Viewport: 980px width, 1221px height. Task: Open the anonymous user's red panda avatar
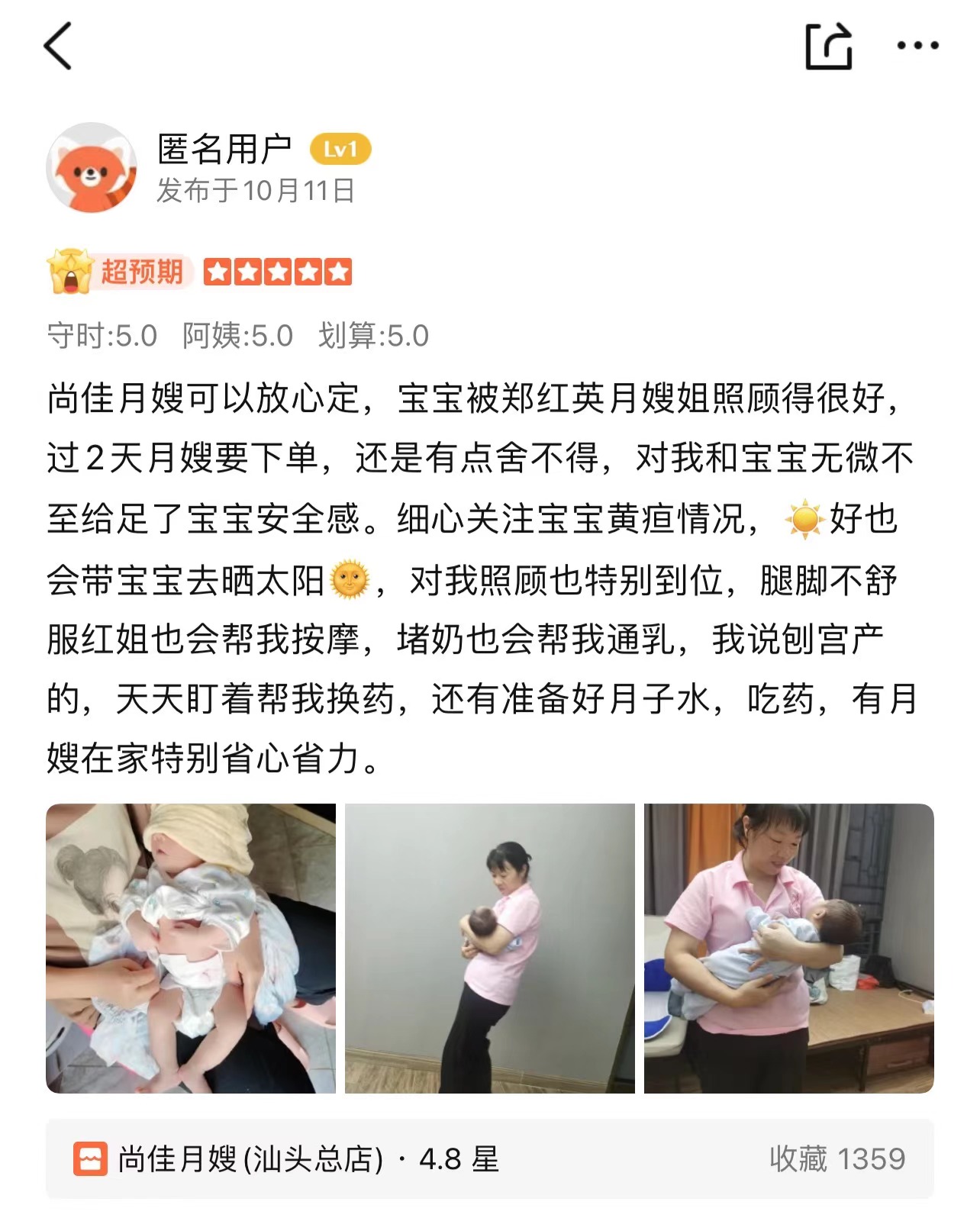coord(92,167)
